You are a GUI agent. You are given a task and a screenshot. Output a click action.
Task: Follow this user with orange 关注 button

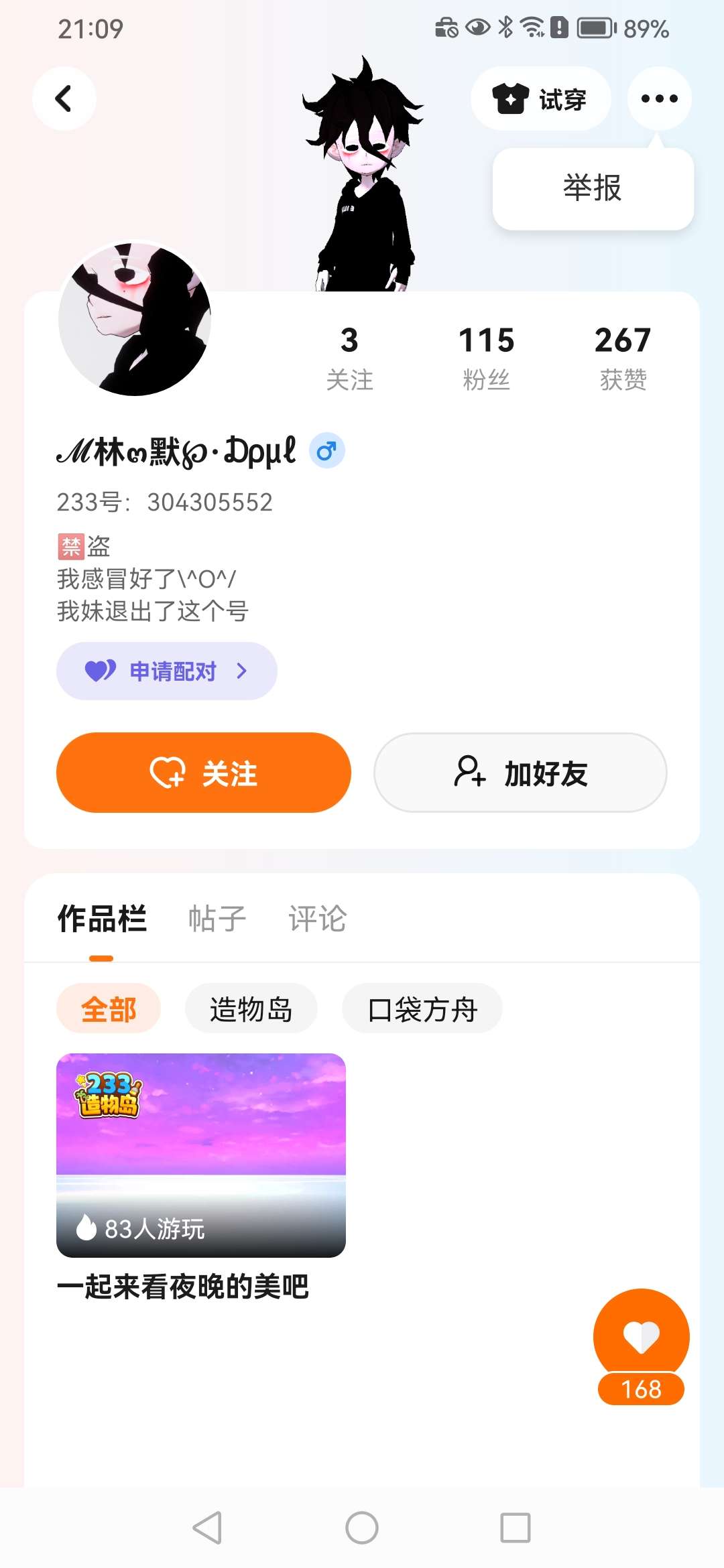point(204,773)
